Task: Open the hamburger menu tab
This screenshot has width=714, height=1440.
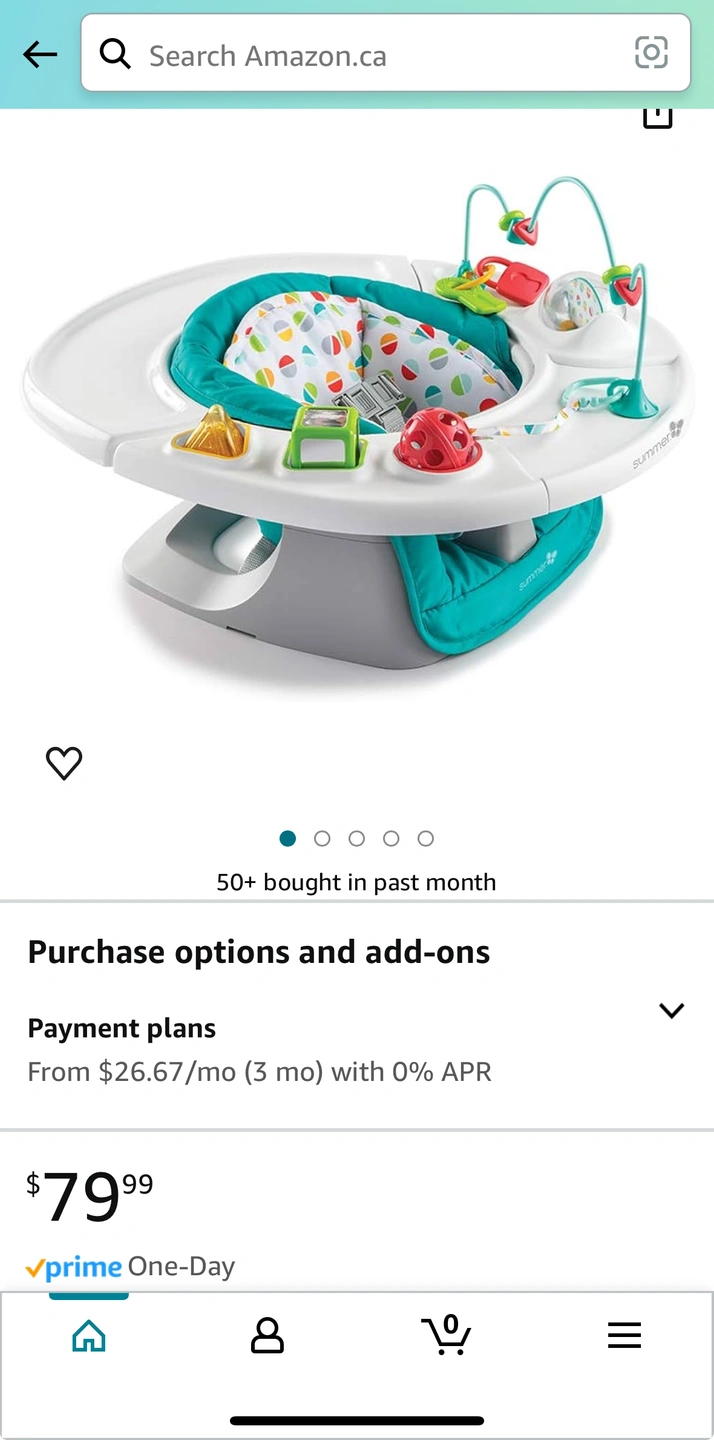Action: (x=624, y=1336)
